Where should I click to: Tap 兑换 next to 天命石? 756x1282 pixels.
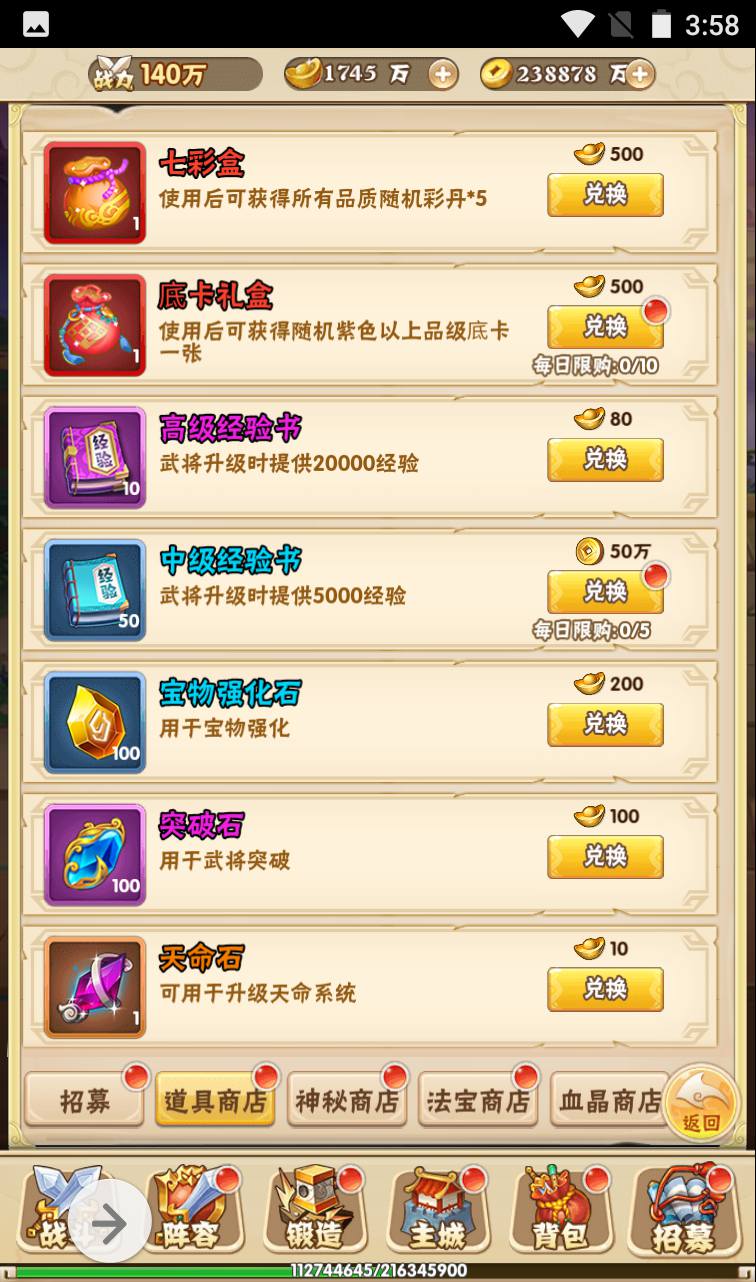(605, 990)
